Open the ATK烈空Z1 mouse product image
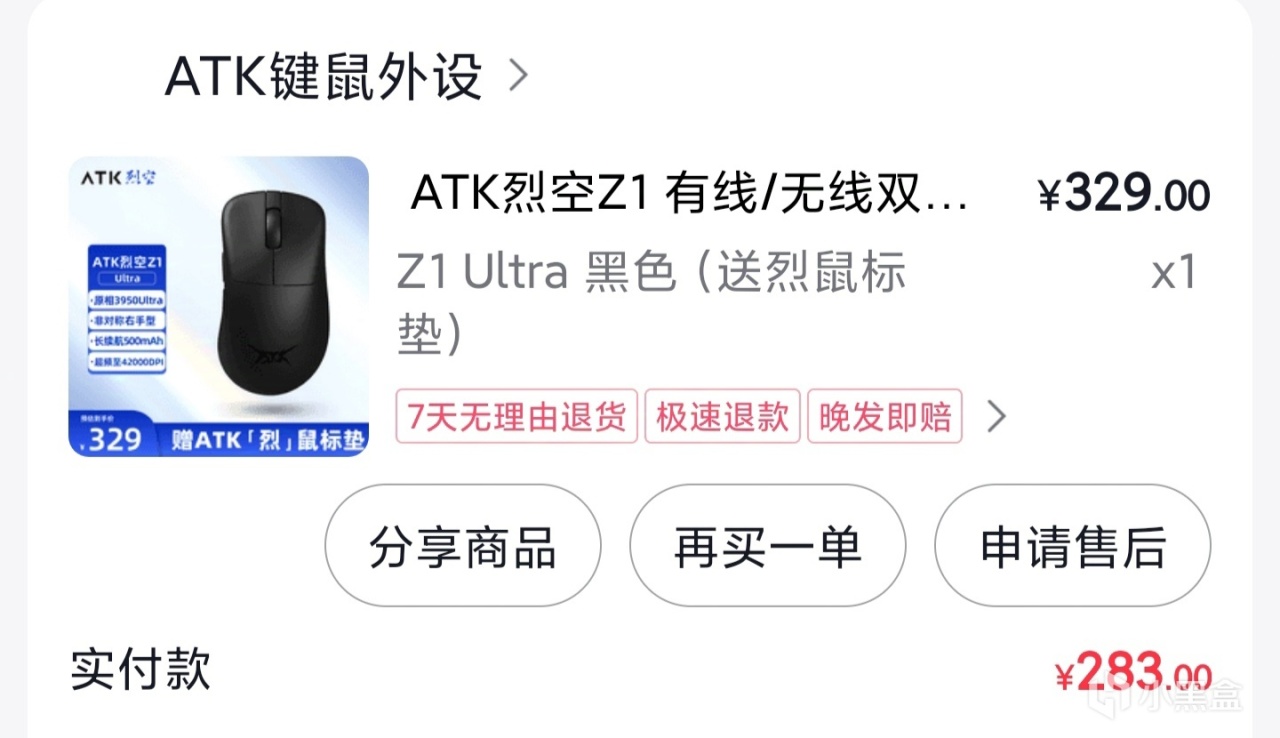 (218, 306)
